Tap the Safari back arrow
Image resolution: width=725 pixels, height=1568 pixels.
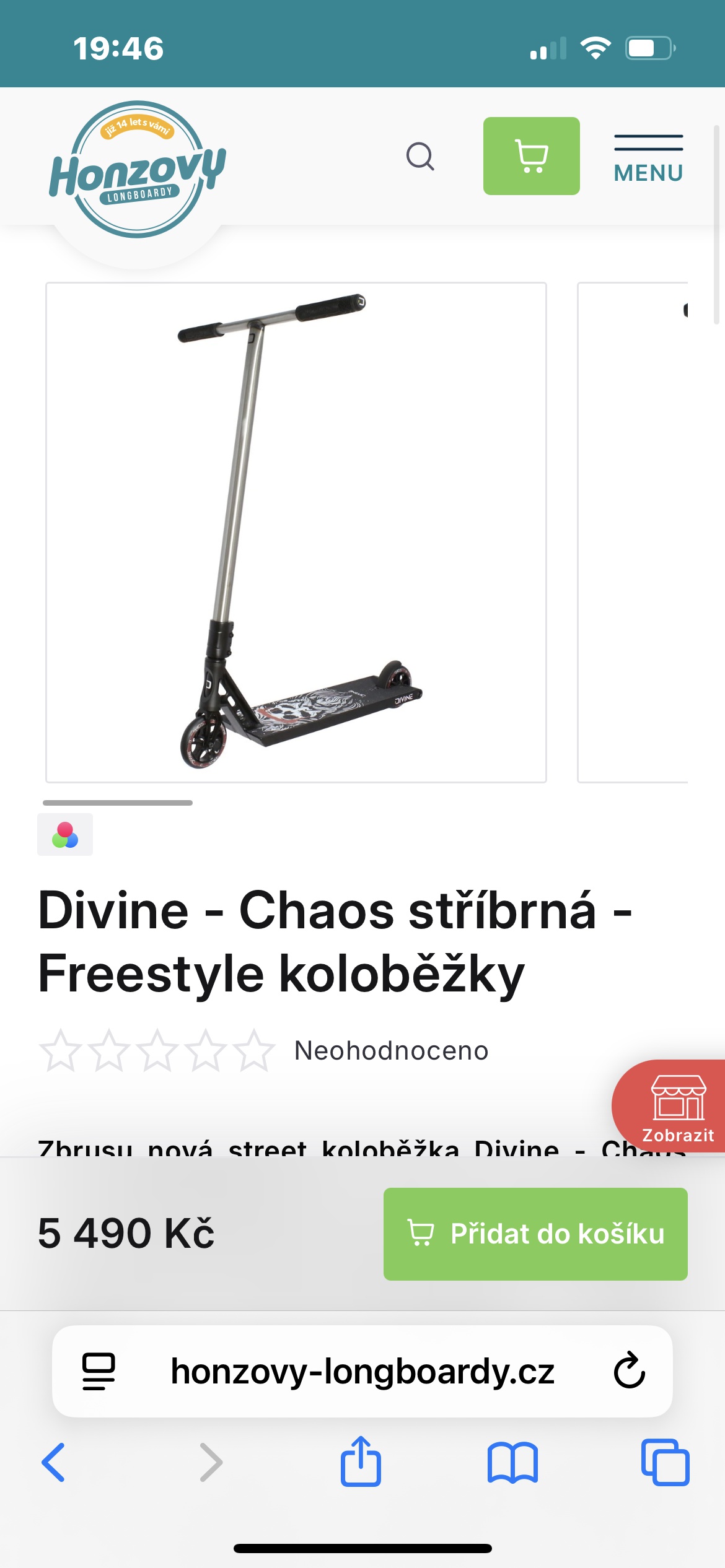pos(55,1464)
